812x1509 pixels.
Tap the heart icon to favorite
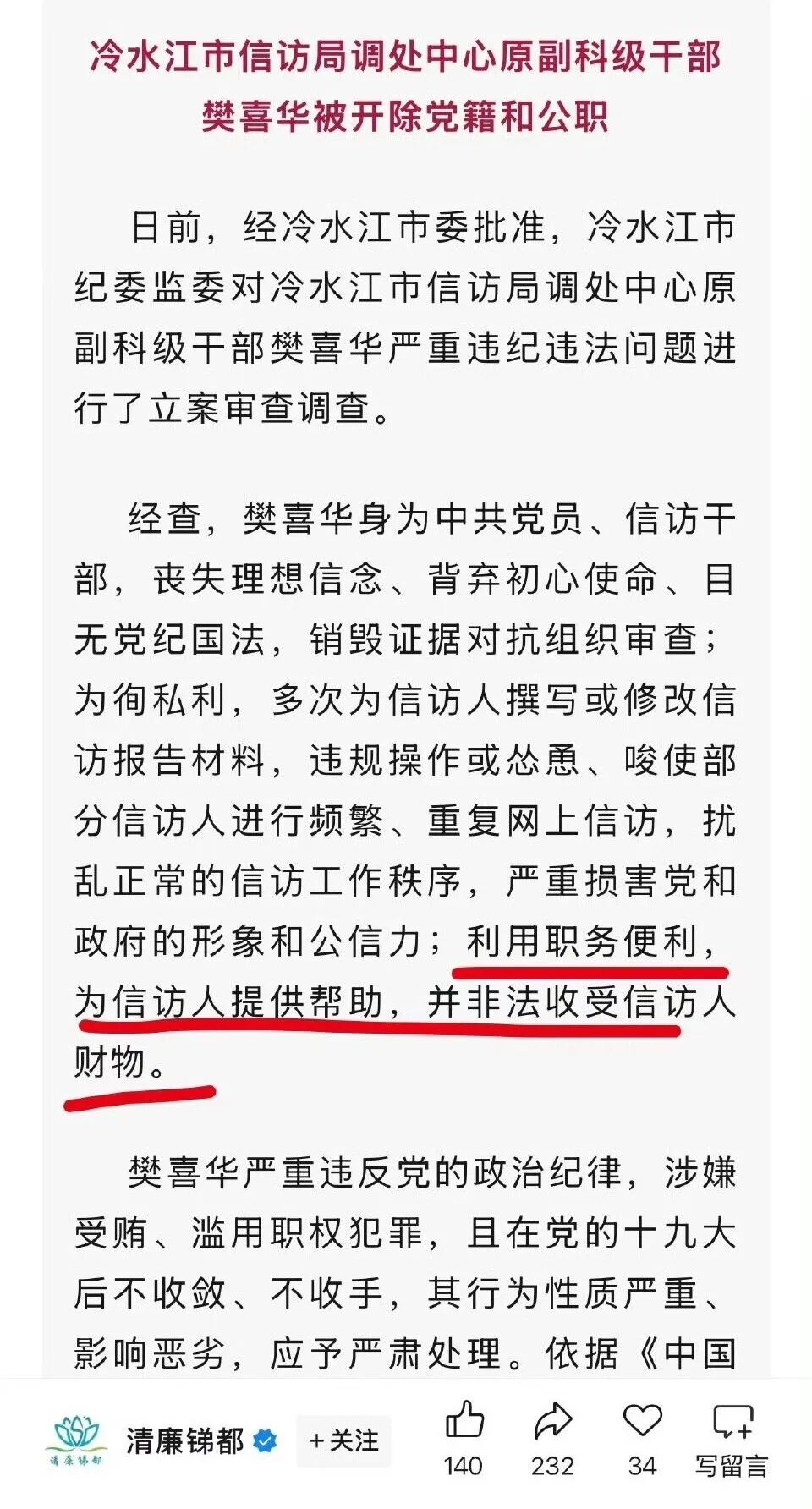coord(642,1420)
